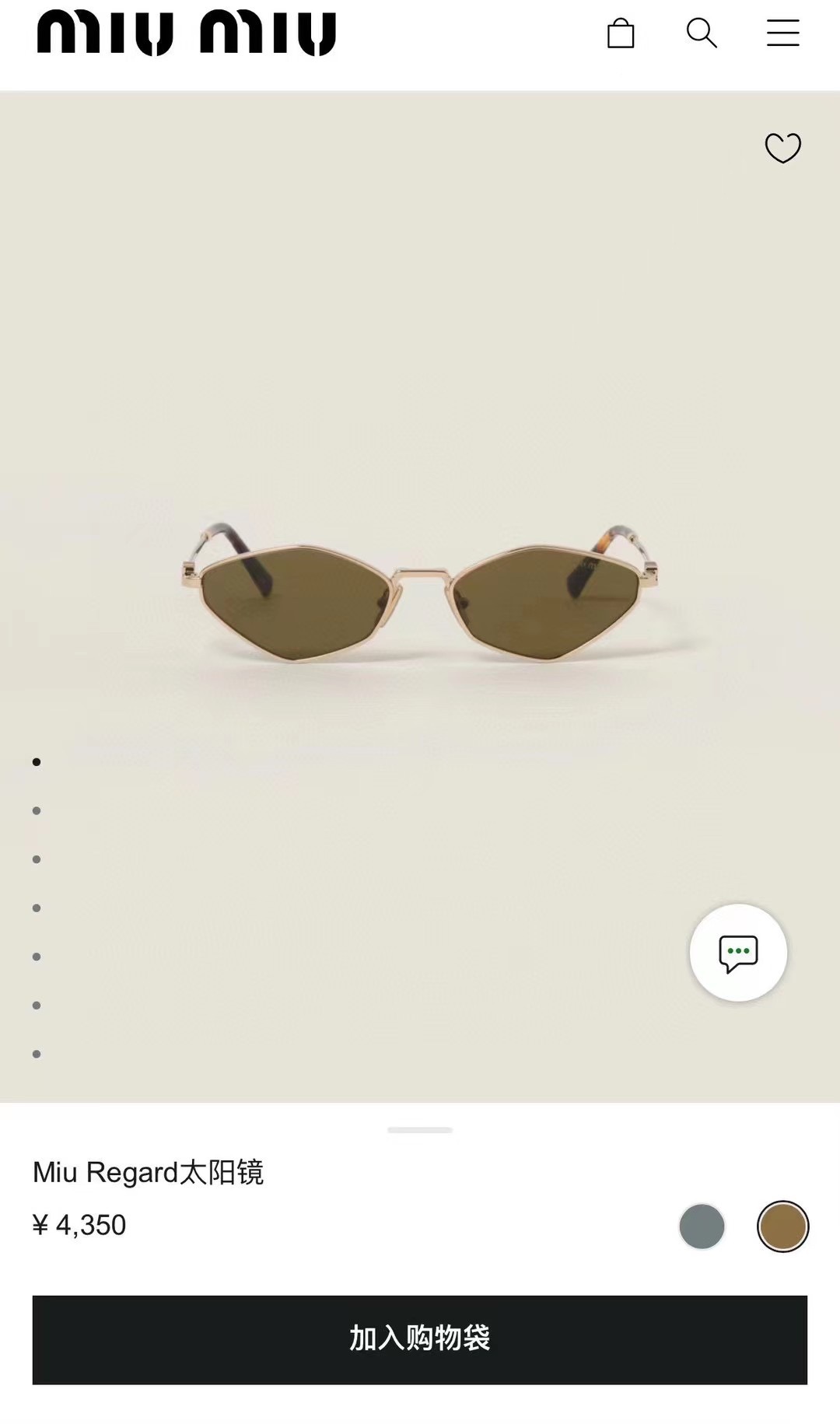Add sunglasses to wishlist via heart icon
The width and height of the screenshot is (840, 1424).
tap(783, 148)
